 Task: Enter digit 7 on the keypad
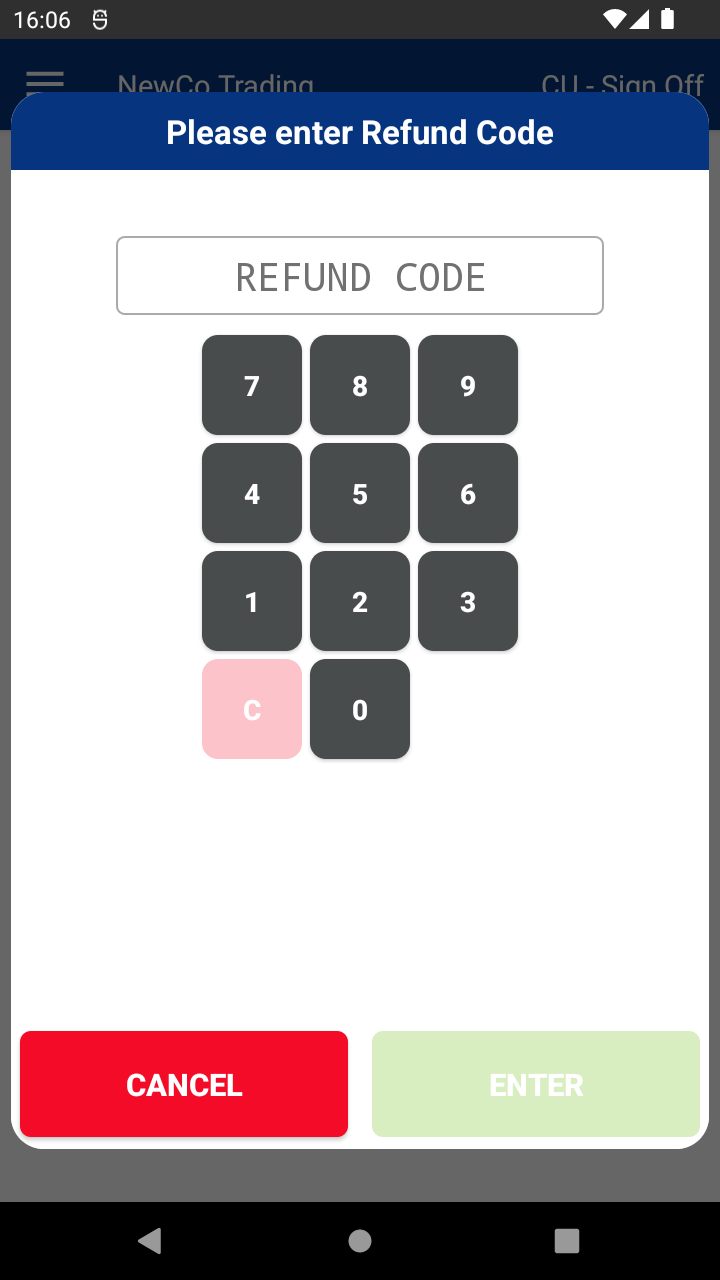click(x=252, y=386)
